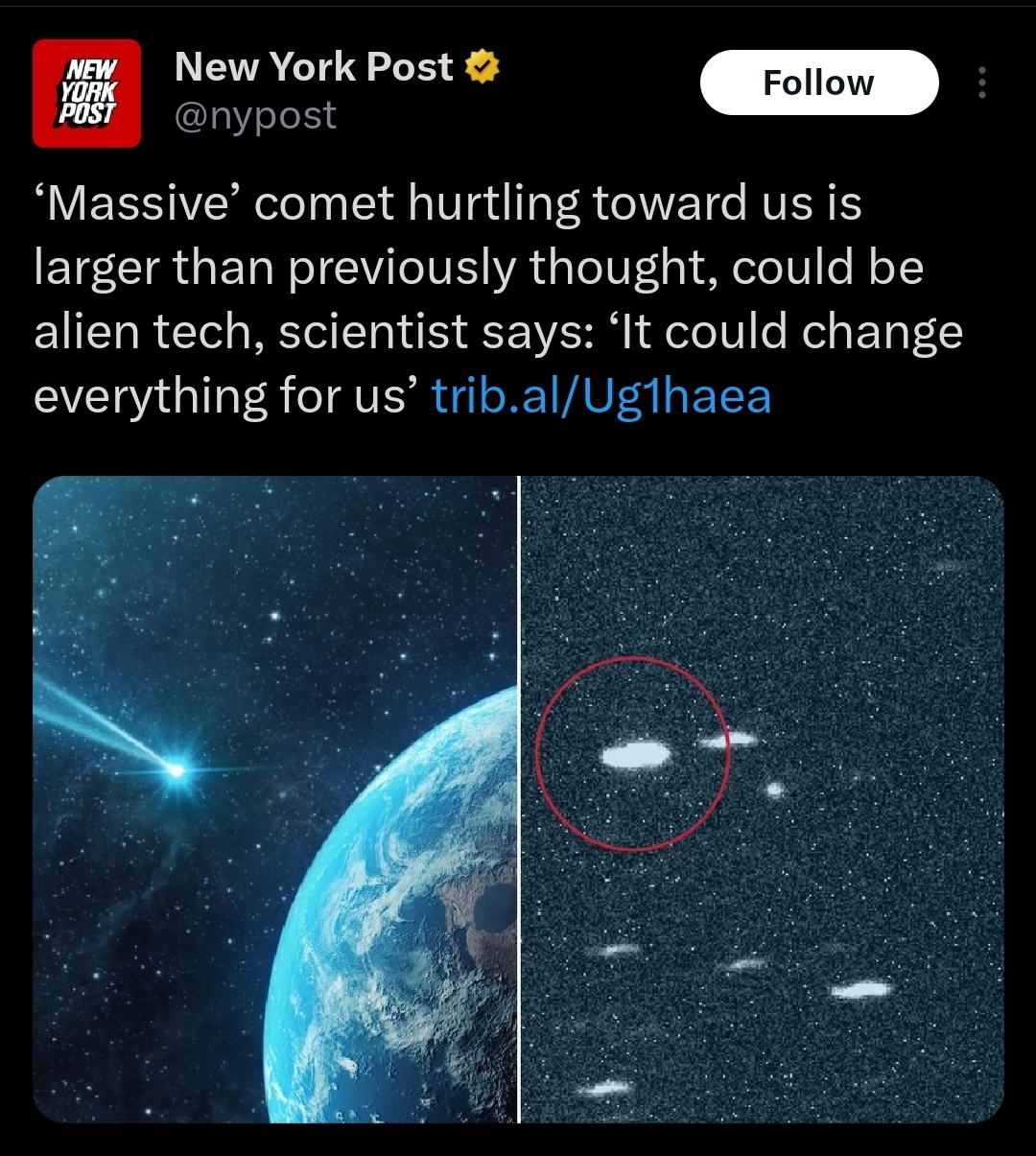
Task: Open the comet and Earth image
Action: 275,798
